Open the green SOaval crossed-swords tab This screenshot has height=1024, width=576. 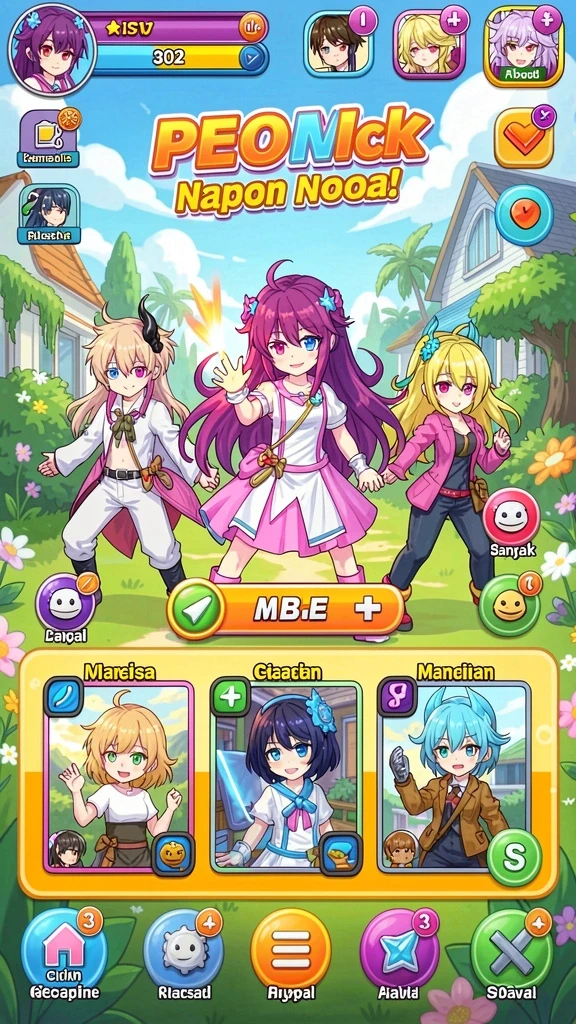[x=512, y=955]
